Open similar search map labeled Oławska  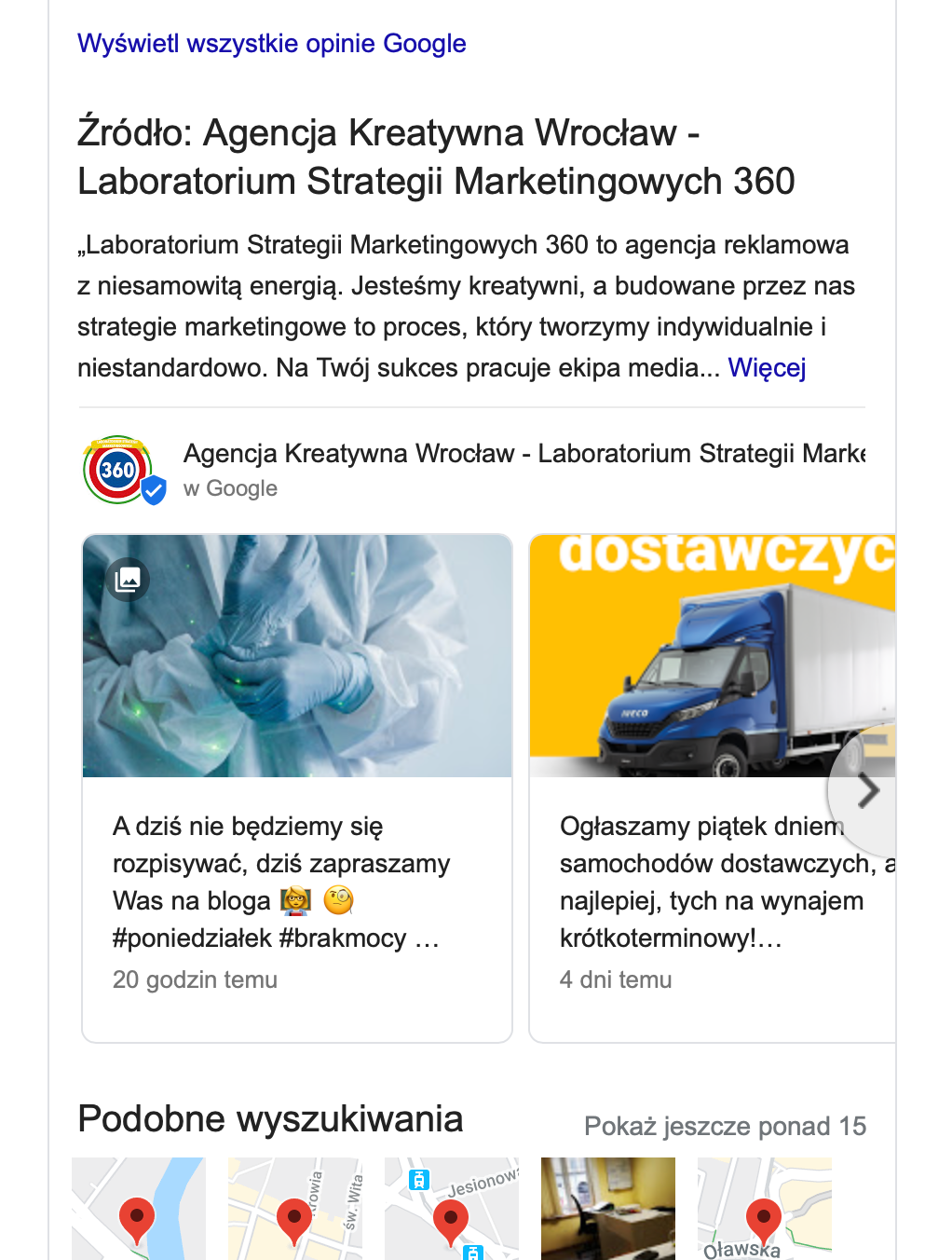(x=764, y=1209)
